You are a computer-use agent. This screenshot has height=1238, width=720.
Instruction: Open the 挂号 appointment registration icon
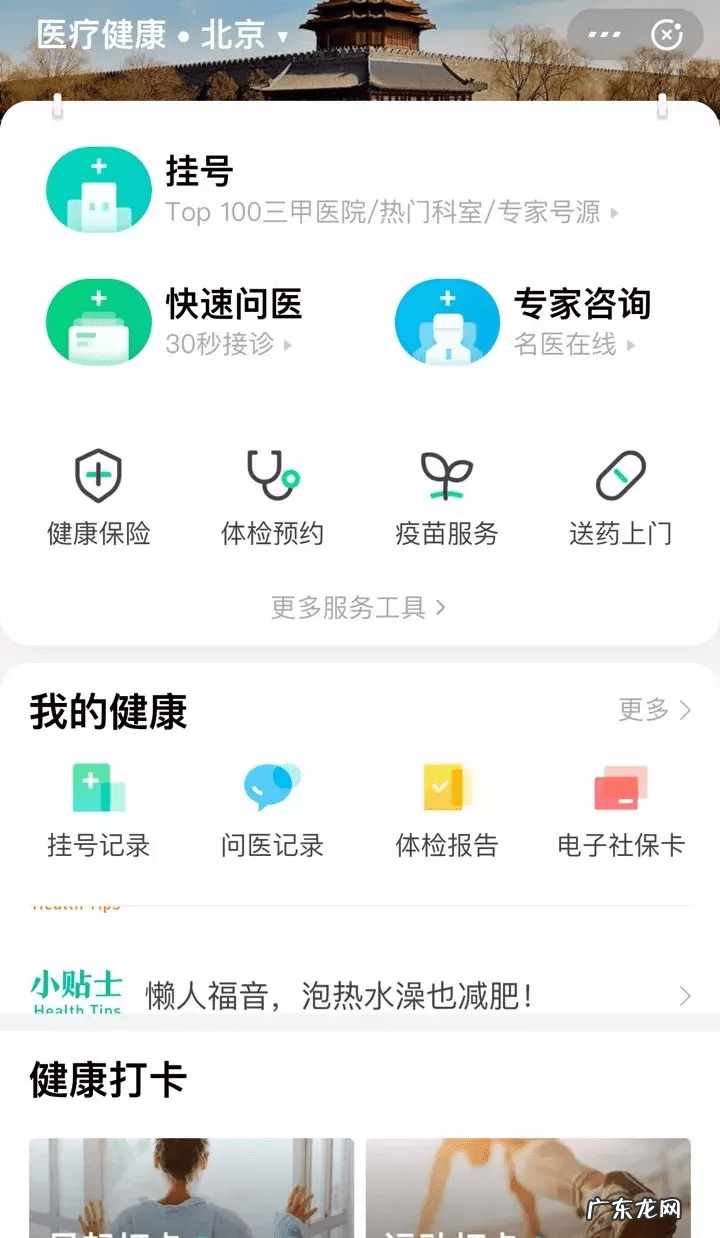98,189
